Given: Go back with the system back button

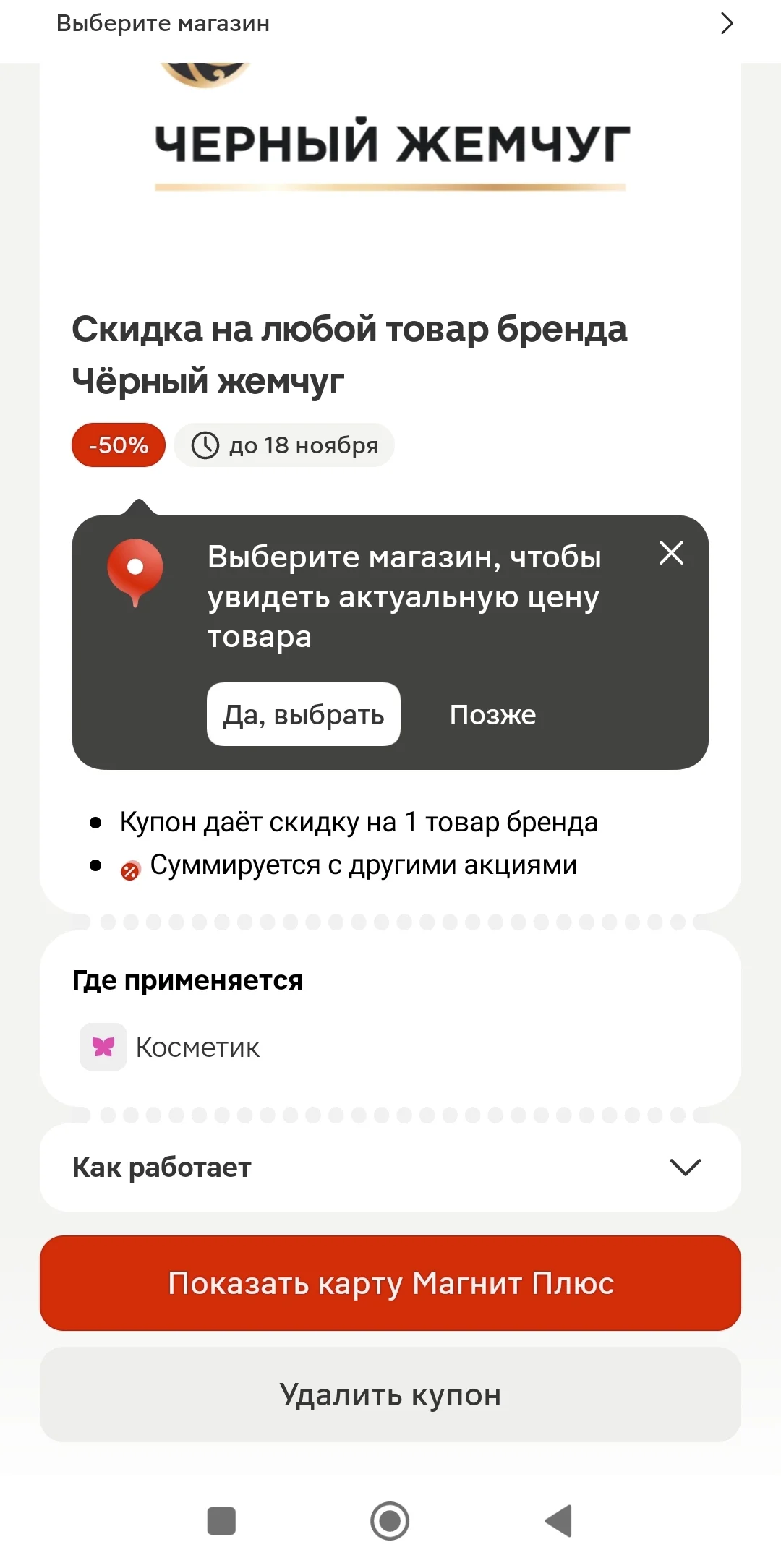Looking at the screenshot, I should (x=559, y=1520).
